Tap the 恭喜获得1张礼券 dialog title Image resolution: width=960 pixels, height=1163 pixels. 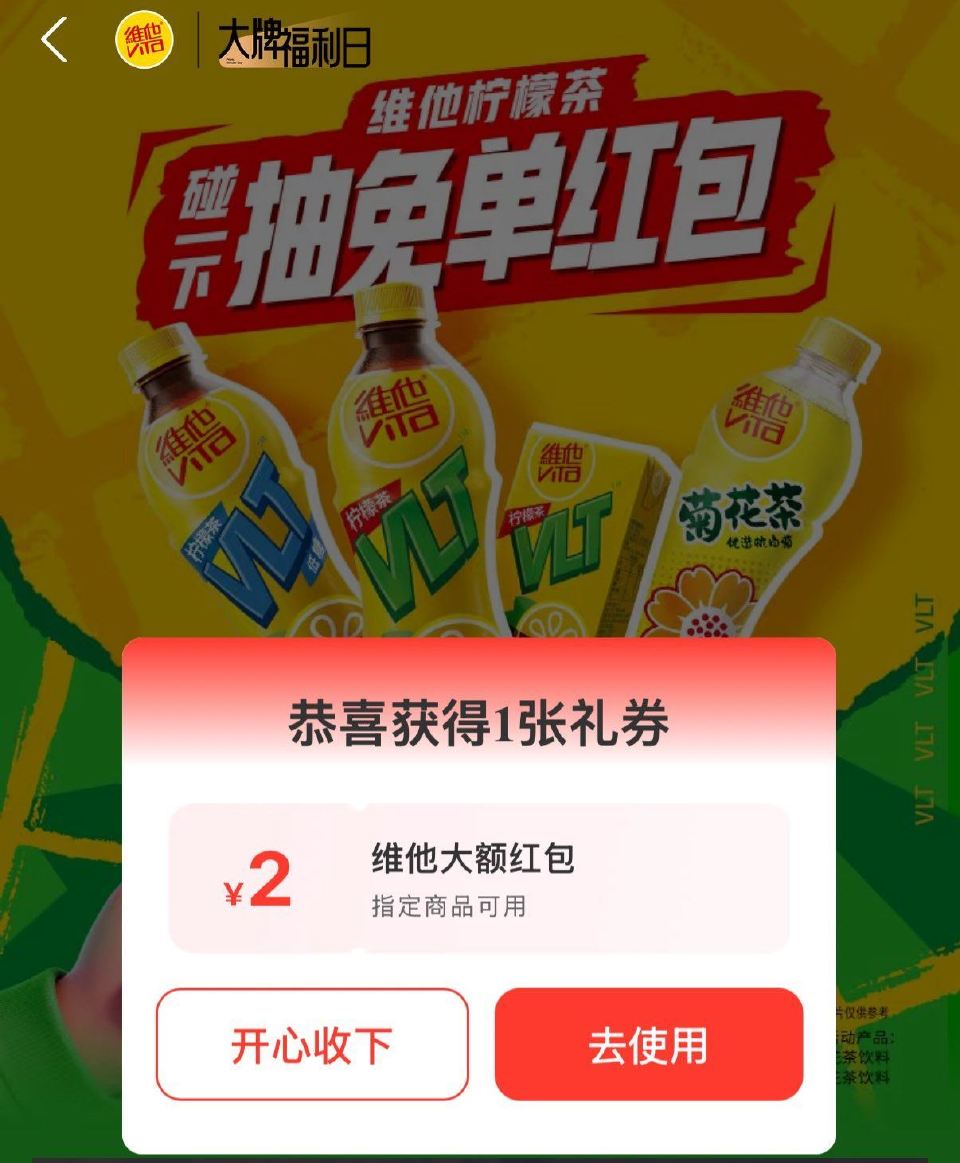point(480,722)
